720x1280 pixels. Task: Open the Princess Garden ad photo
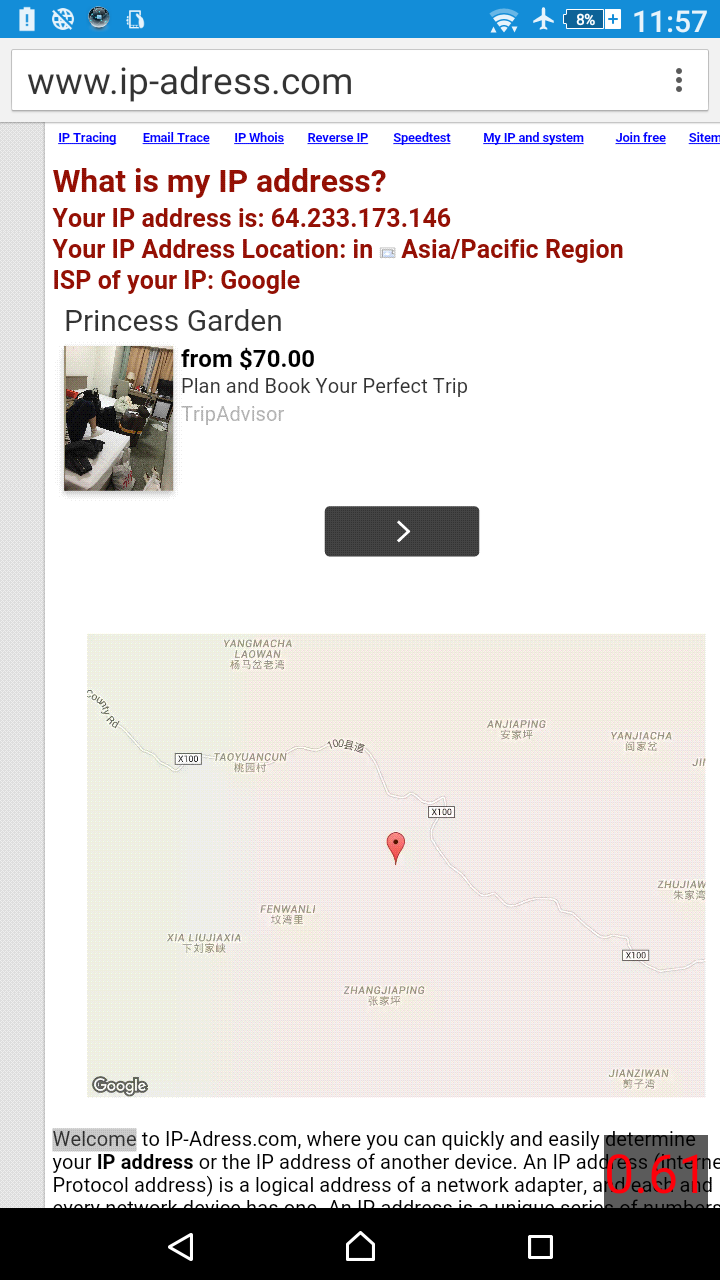click(x=118, y=418)
